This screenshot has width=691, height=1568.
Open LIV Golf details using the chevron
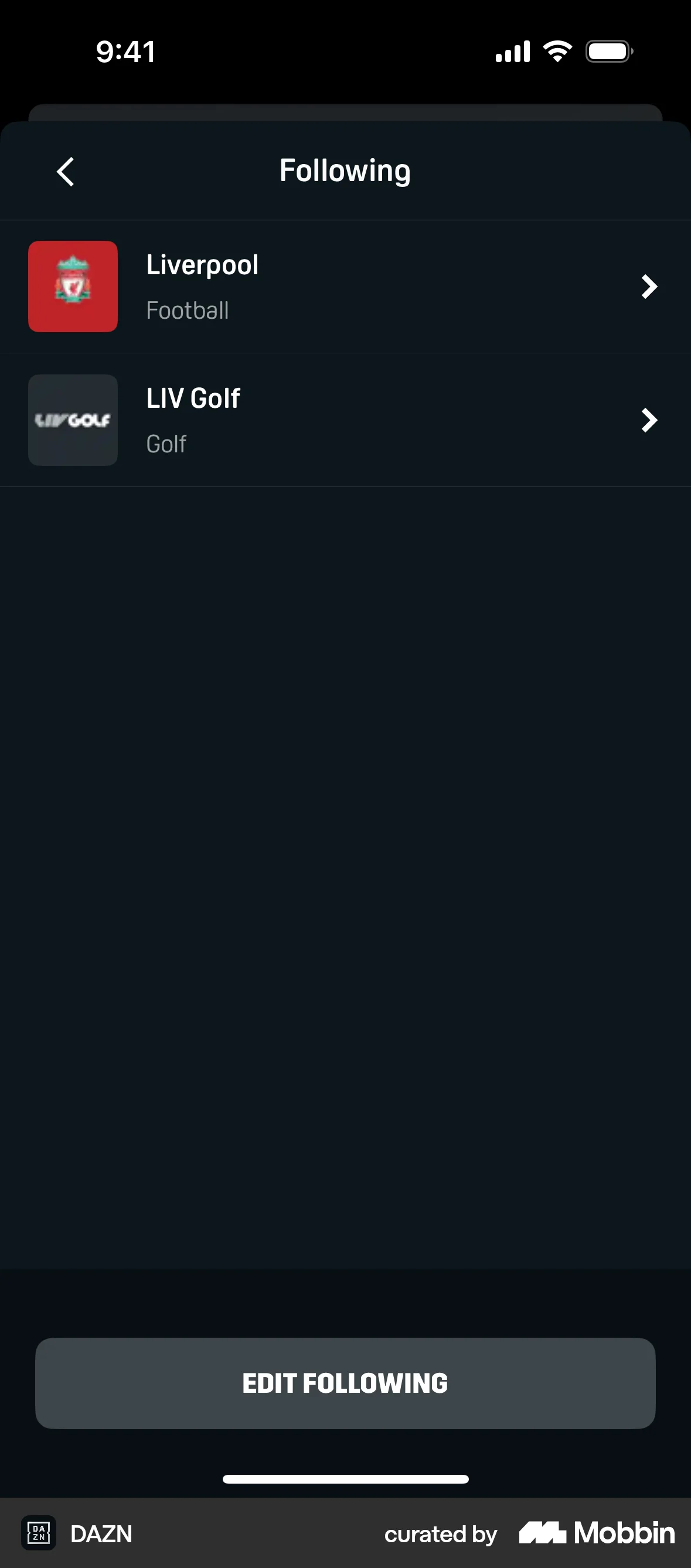click(x=649, y=420)
